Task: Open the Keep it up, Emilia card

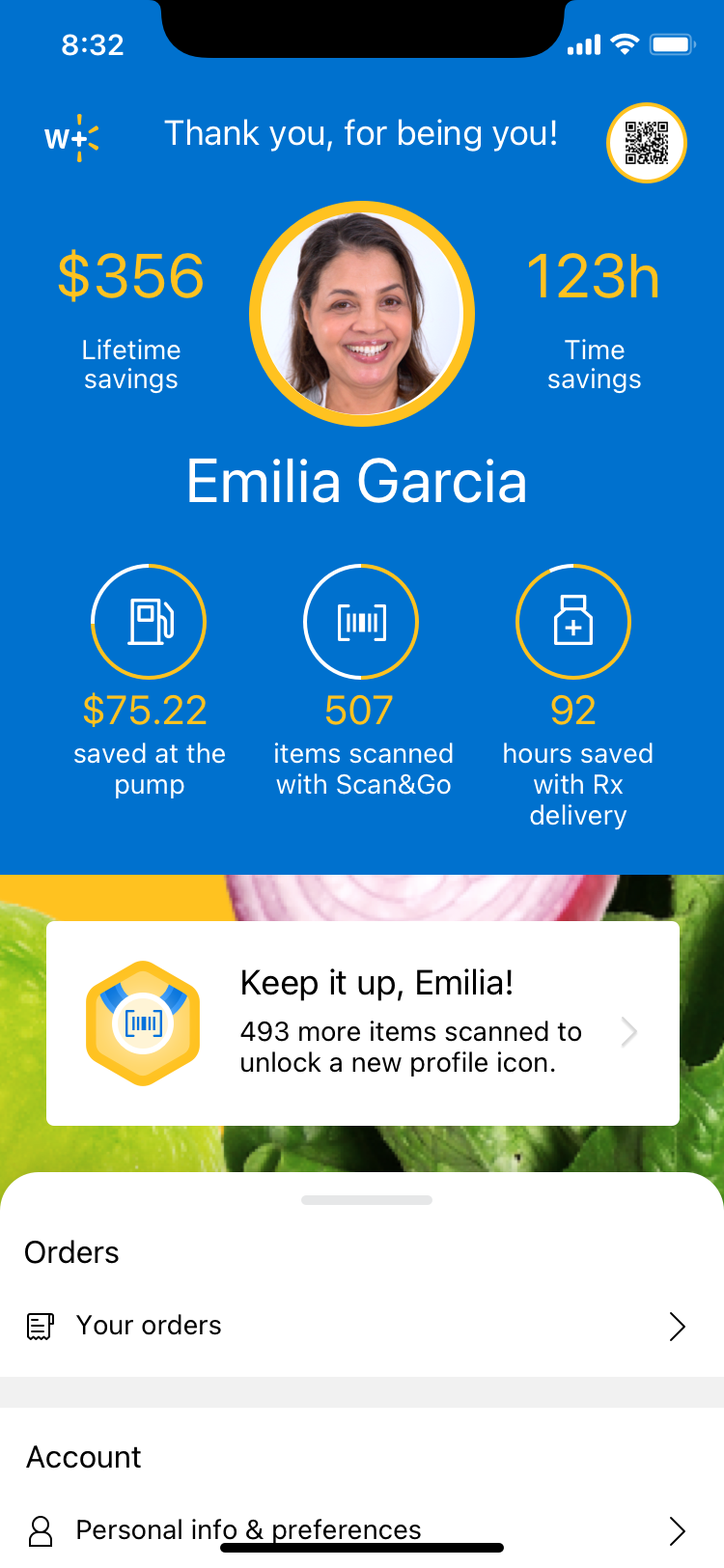Action: coord(363,1023)
